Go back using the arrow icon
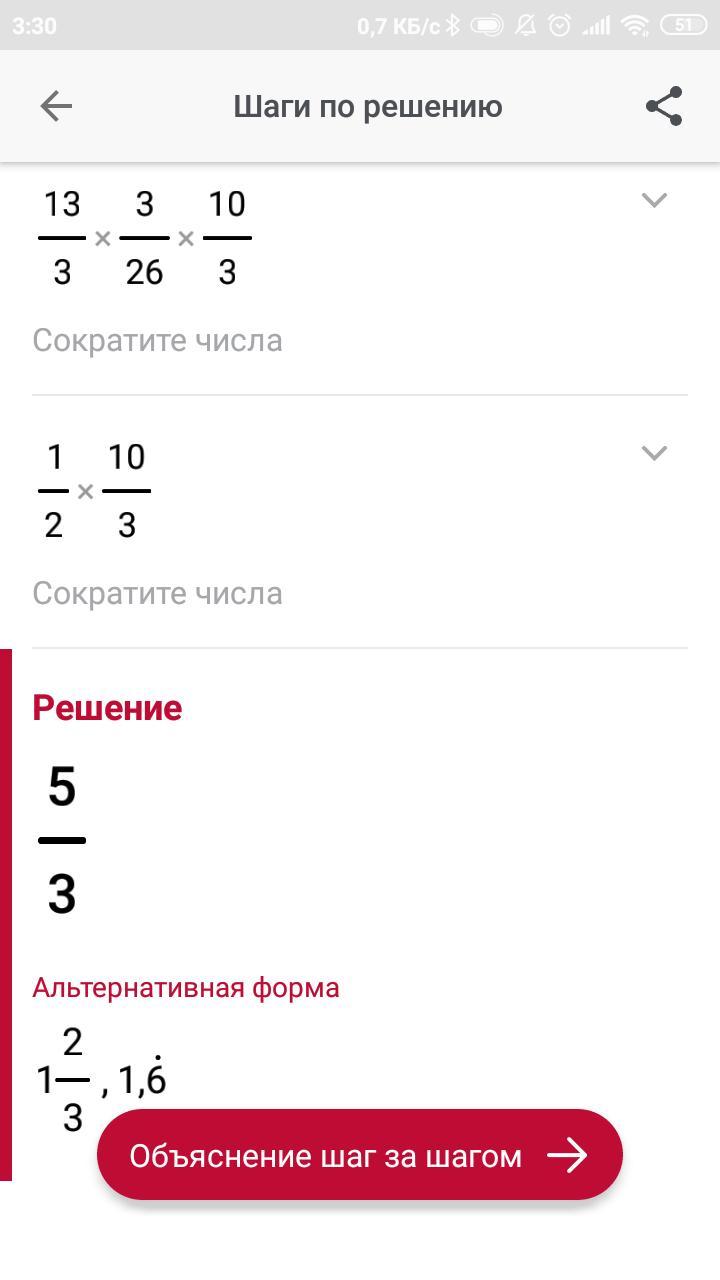 click(x=56, y=106)
